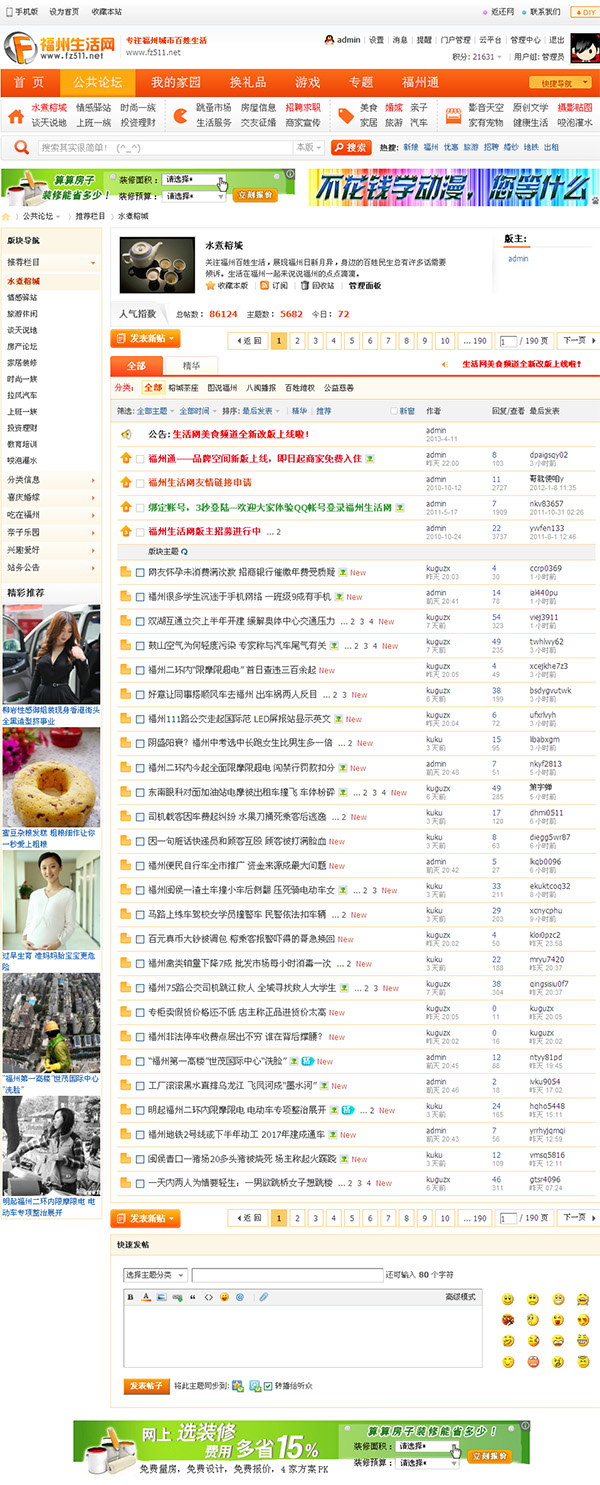
Task: Go to the 首页 navigation tab
Action: (30, 82)
